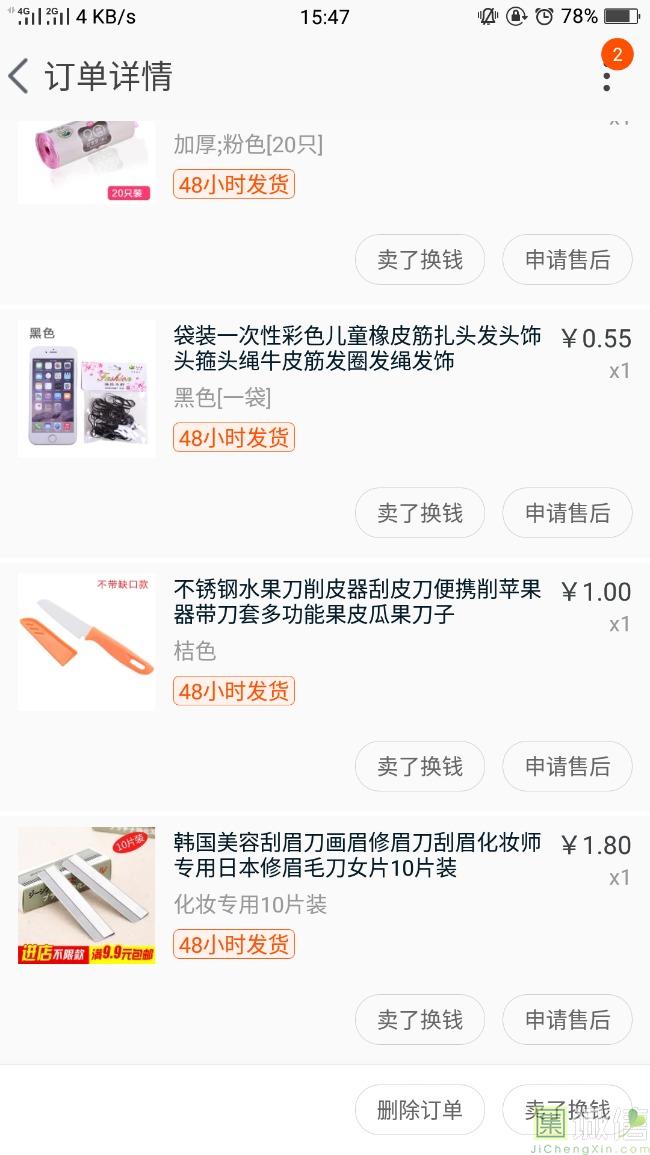650x1155 pixels.
Task: Delete this order with 删除订单
Action: click(420, 1110)
